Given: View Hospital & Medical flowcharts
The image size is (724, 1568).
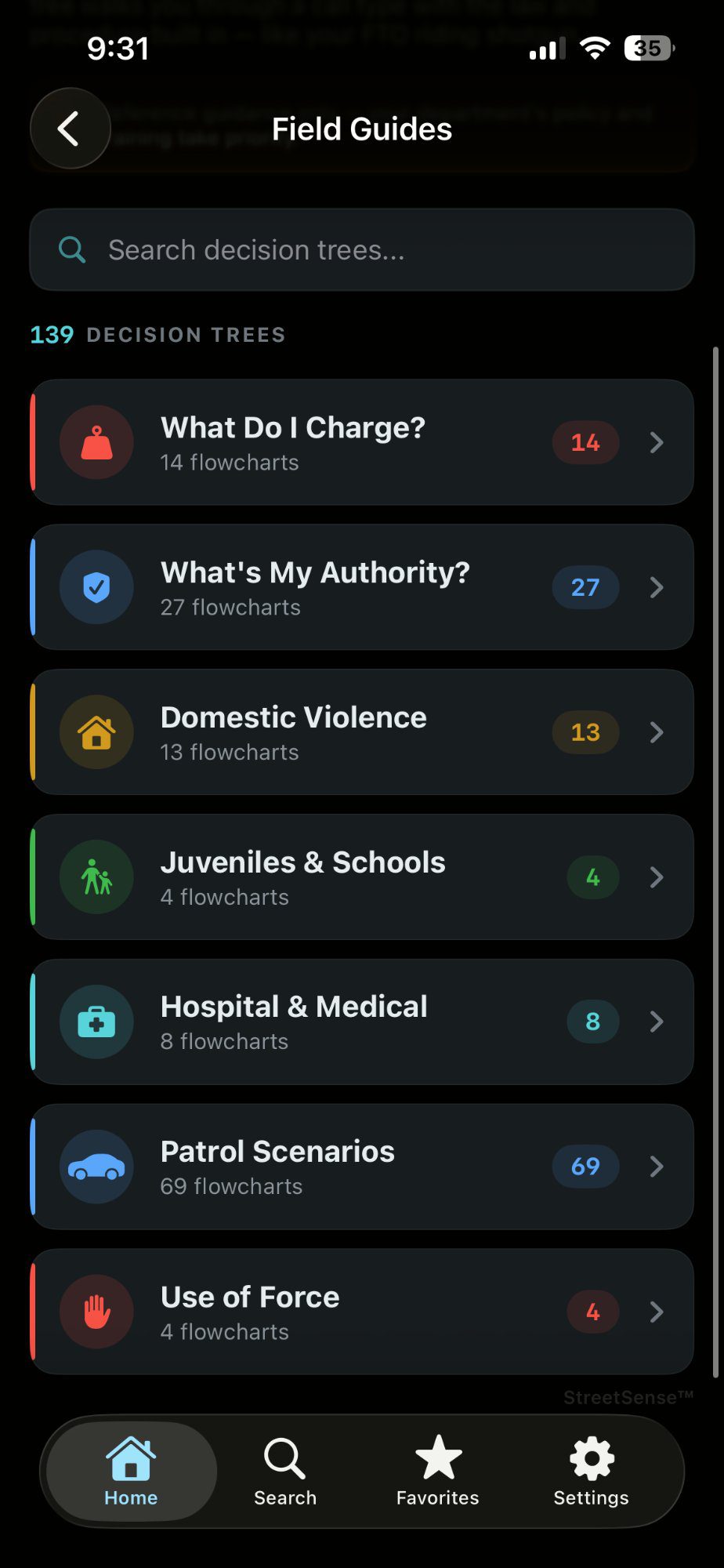Looking at the screenshot, I should 362,1022.
